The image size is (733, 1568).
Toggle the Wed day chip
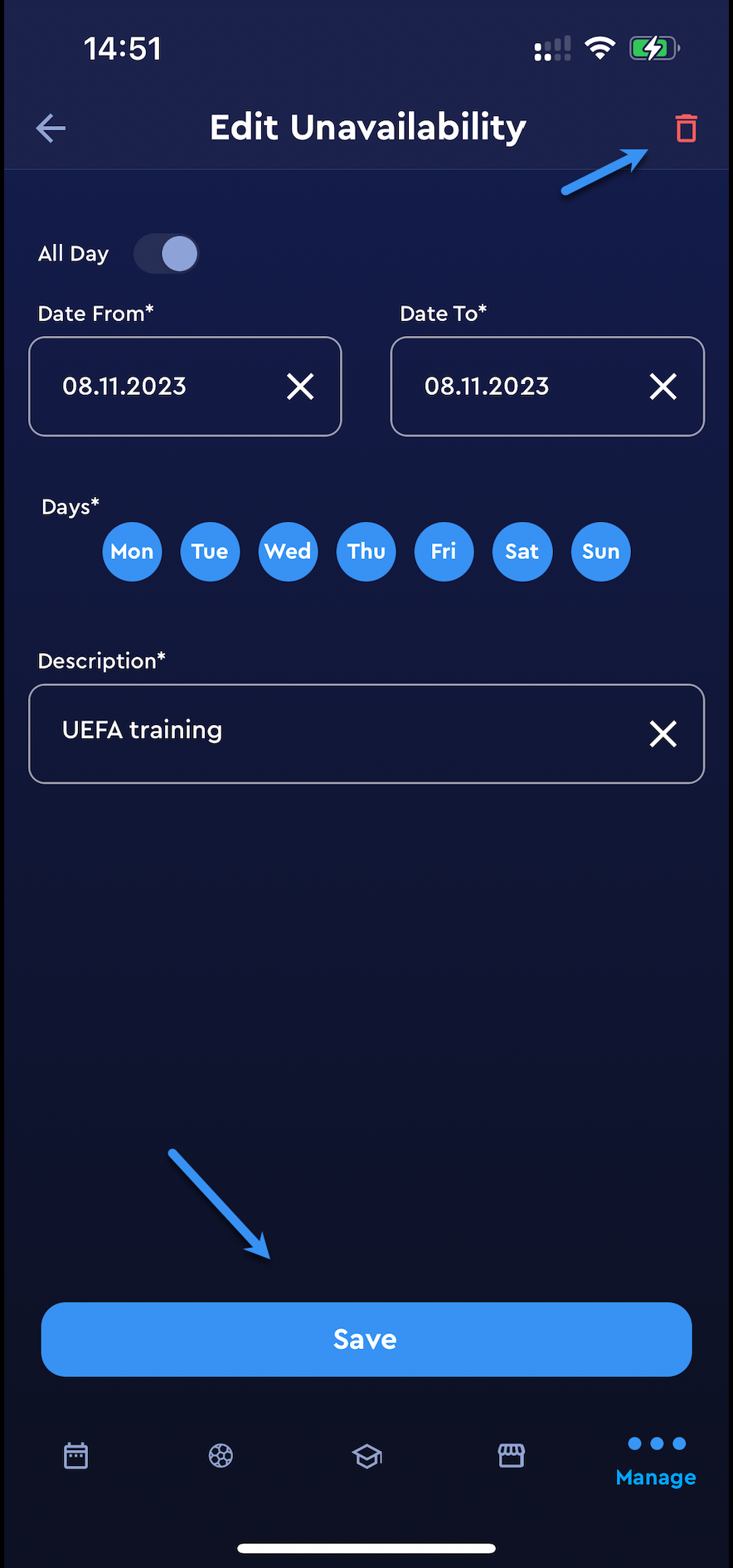pos(288,552)
